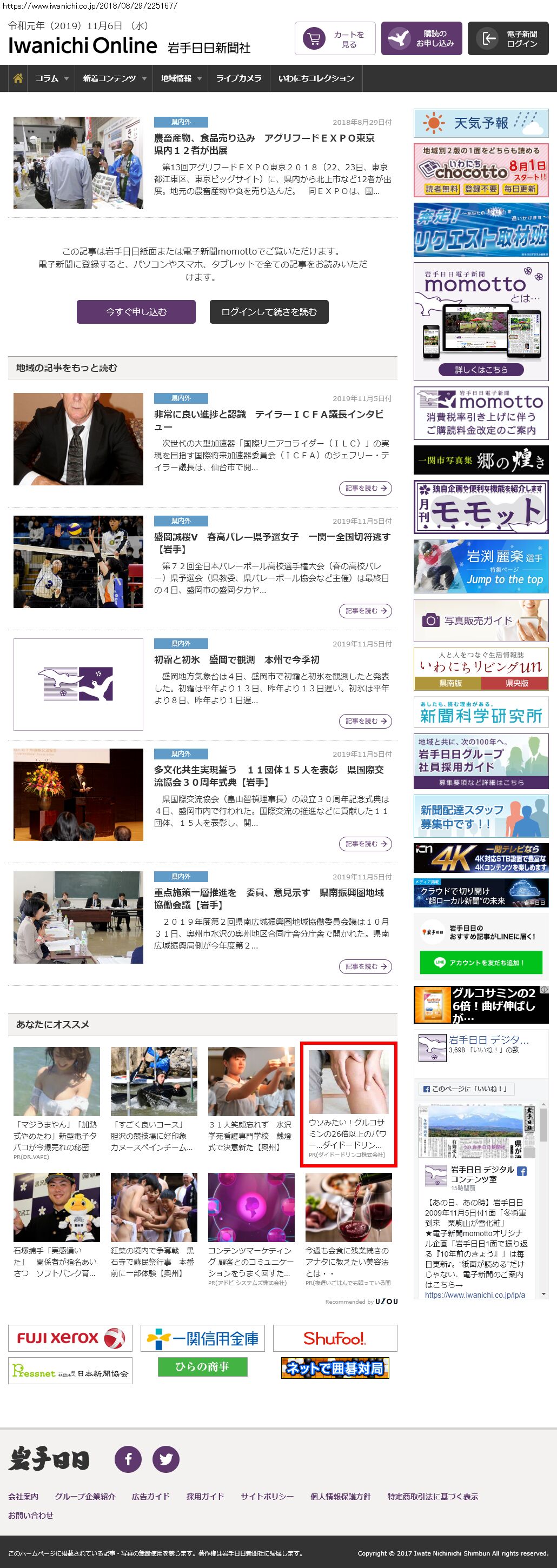This screenshot has height=1568, width=557.
Task: Add the LINE account via アカウントを友だち追加
Action: (x=480, y=962)
